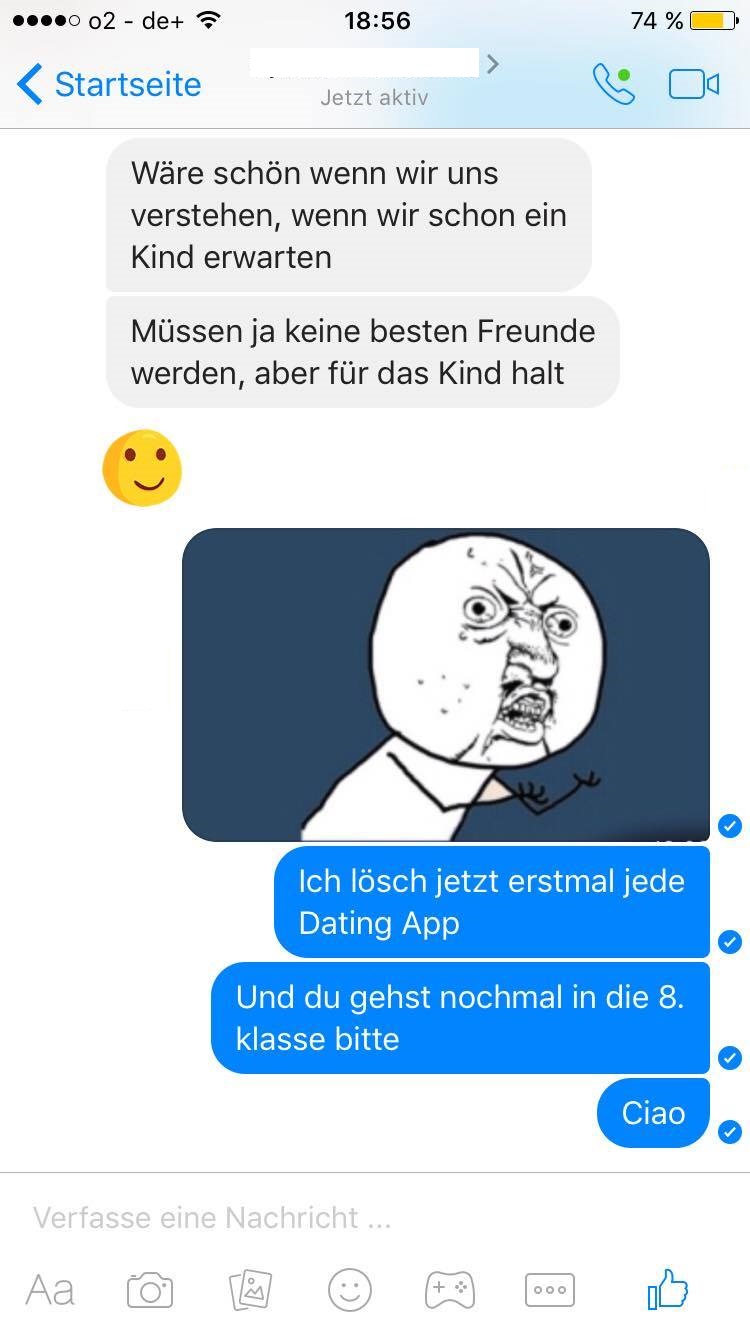Start a voice call
The width and height of the screenshot is (750, 1334).
(x=613, y=85)
